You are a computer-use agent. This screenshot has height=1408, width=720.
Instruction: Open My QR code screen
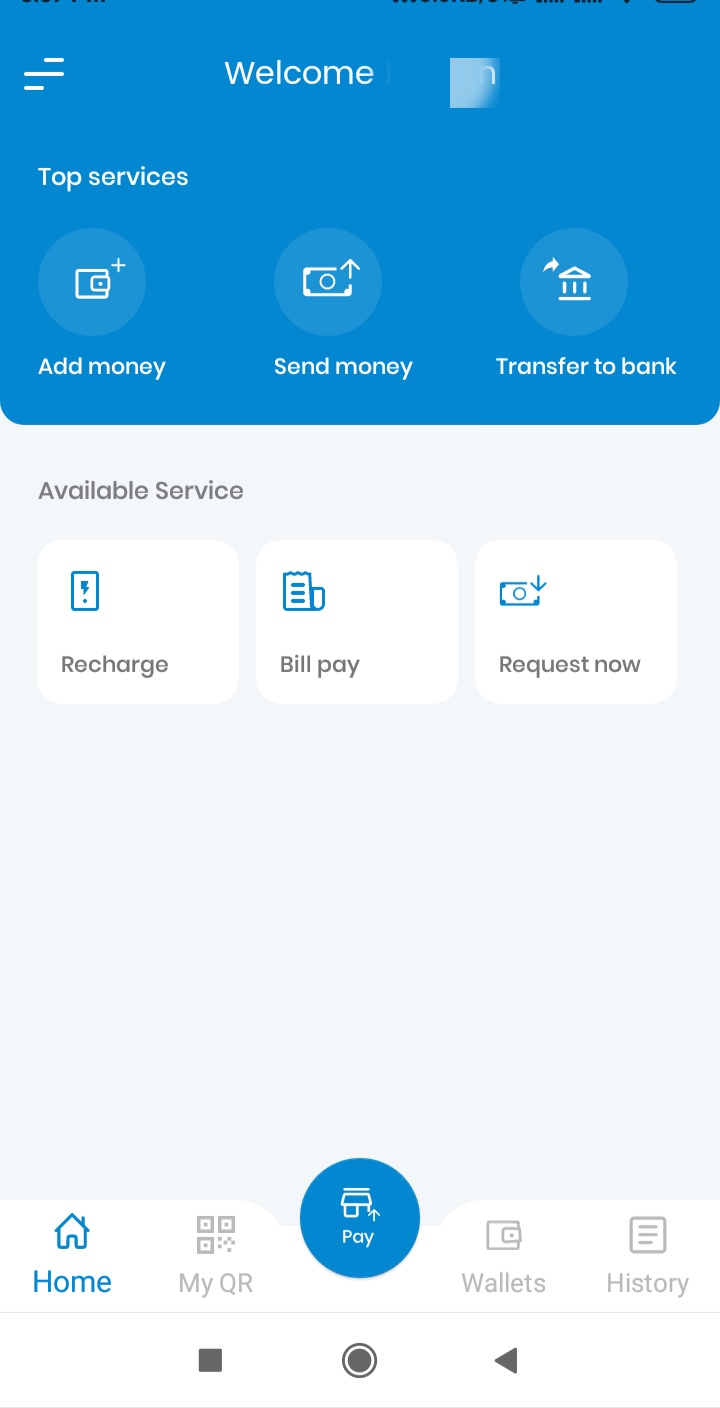(x=215, y=1234)
